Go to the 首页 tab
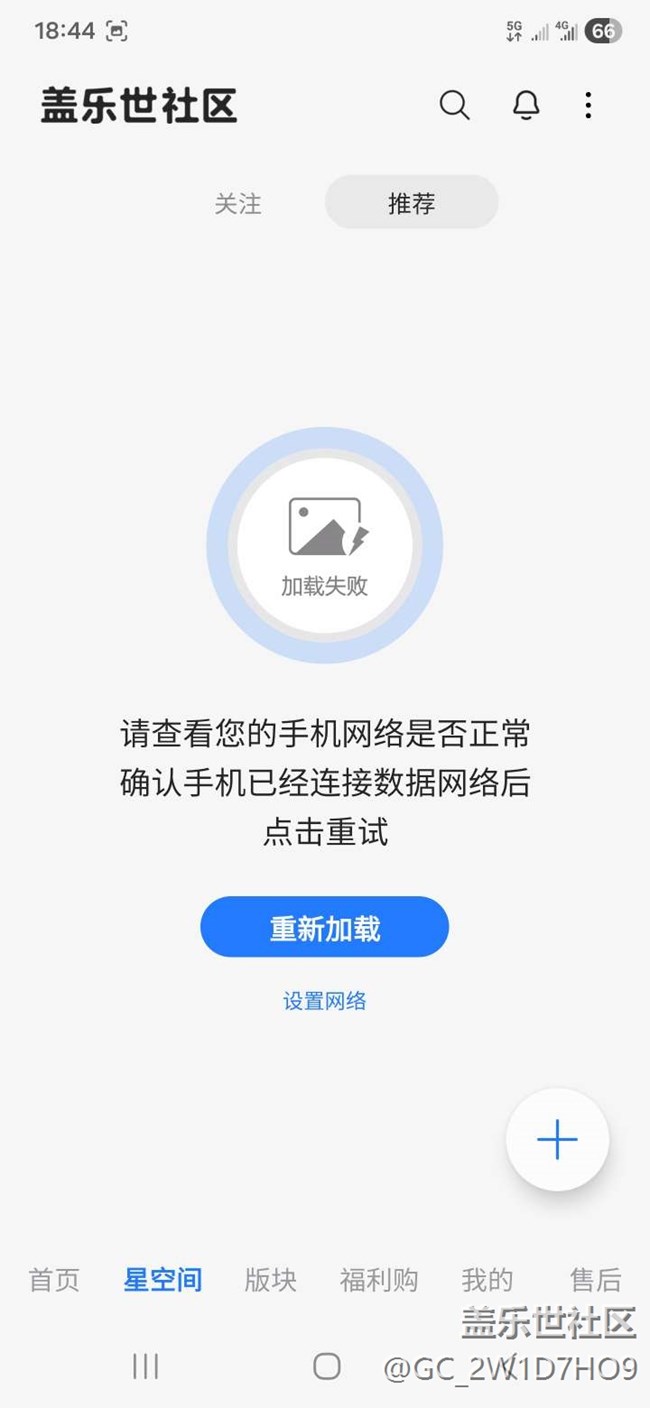 pyautogui.click(x=54, y=1280)
